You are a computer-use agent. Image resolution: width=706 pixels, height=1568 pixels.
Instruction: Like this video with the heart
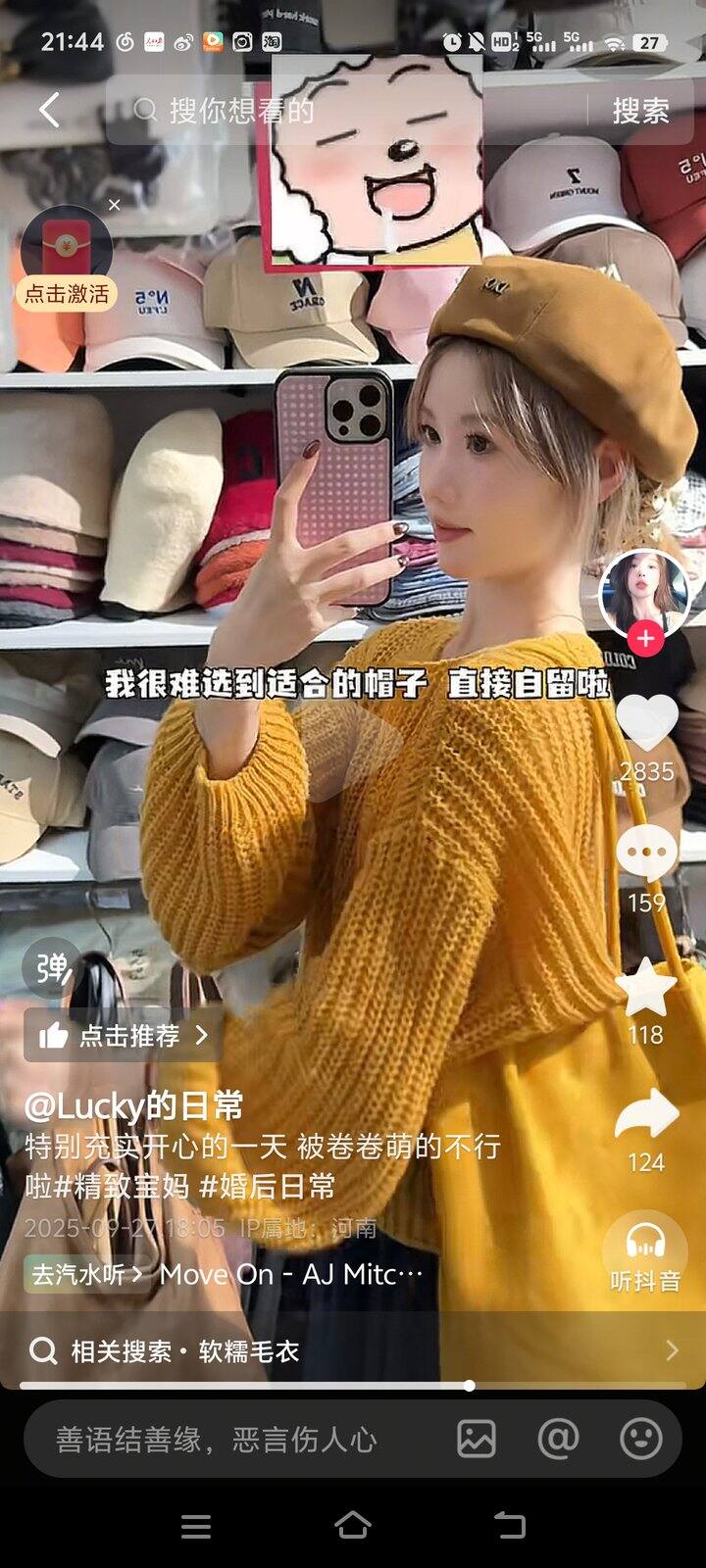click(646, 723)
